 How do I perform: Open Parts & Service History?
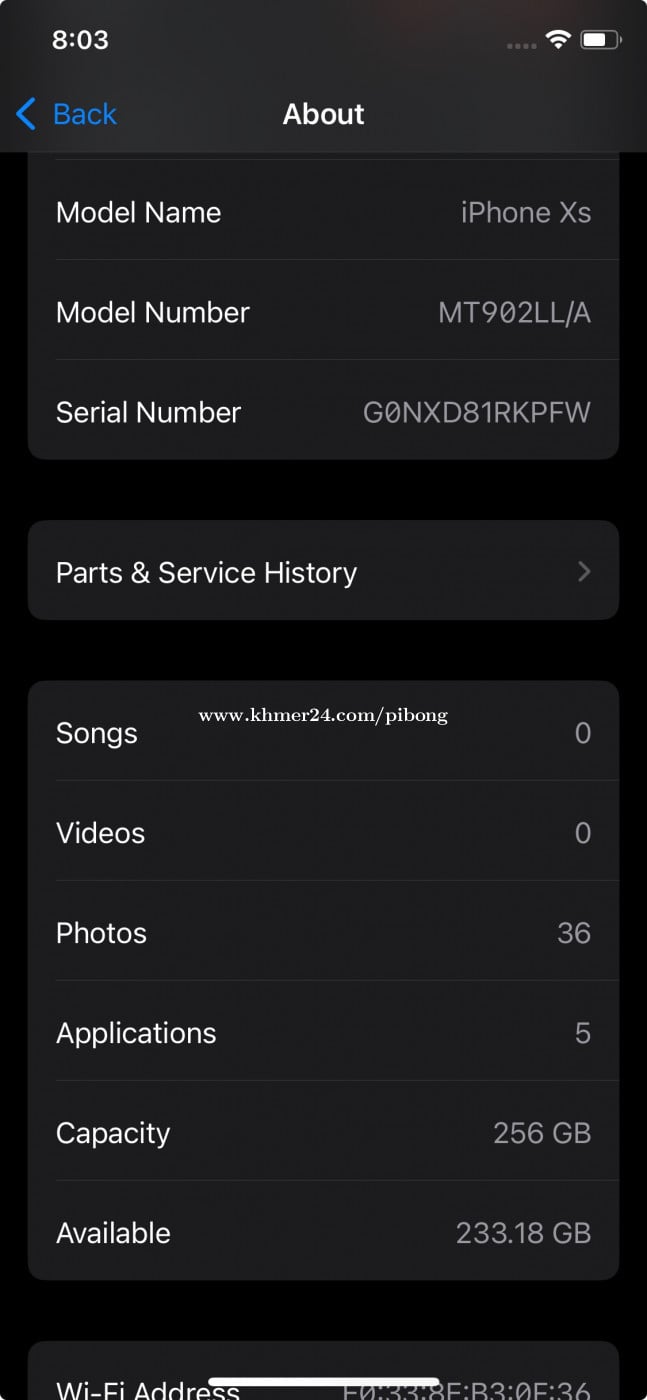point(323,572)
